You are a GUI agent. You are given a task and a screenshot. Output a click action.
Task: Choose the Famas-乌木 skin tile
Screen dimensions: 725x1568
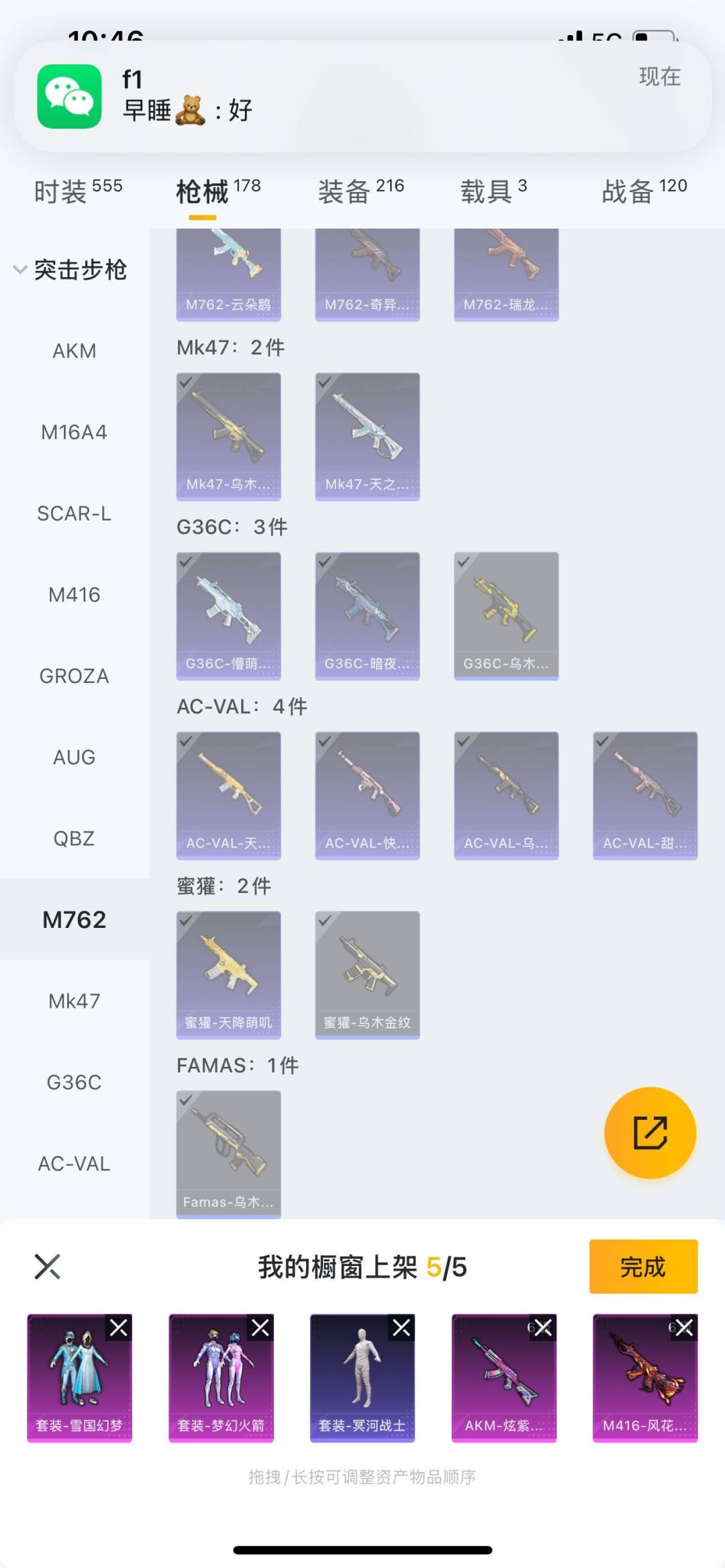click(228, 1153)
